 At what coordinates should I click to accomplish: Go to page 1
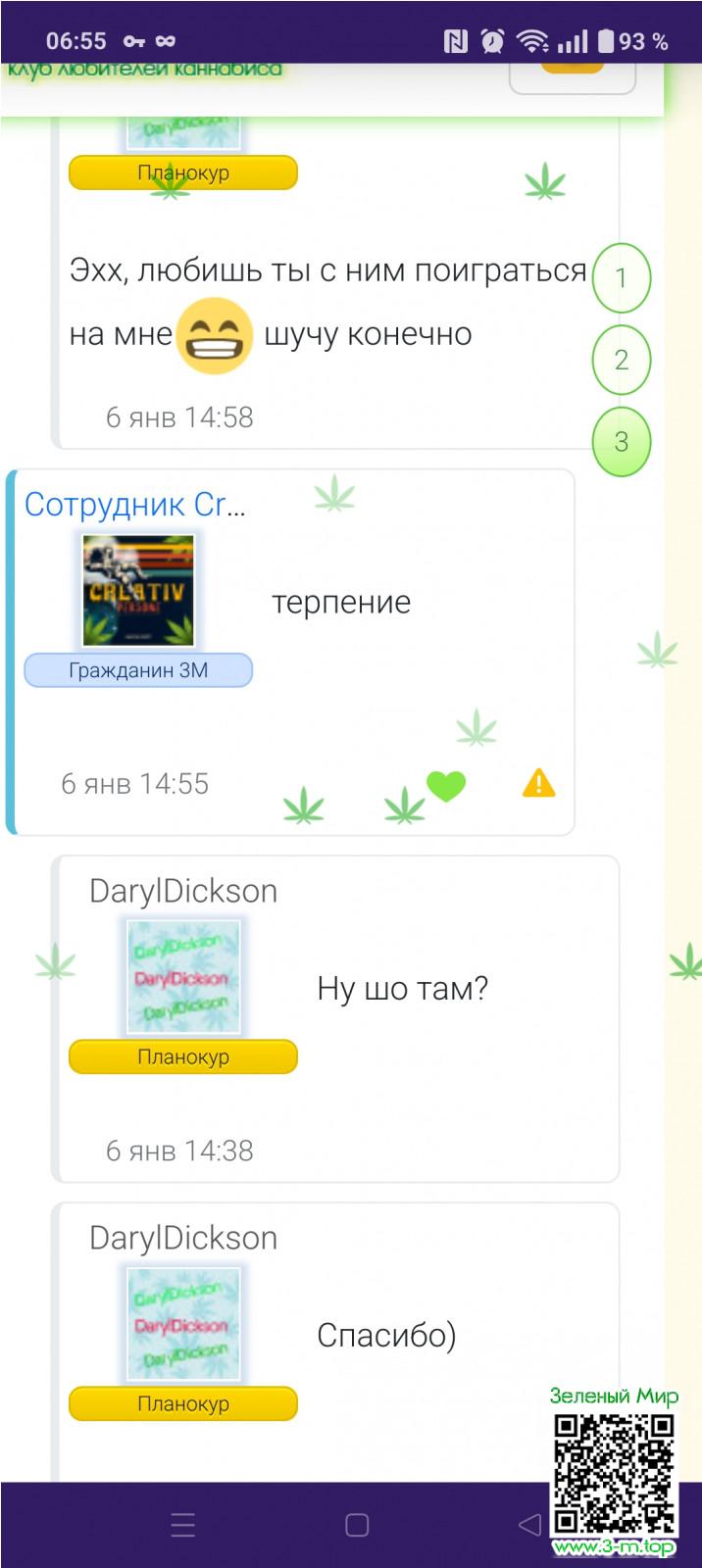click(621, 278)
